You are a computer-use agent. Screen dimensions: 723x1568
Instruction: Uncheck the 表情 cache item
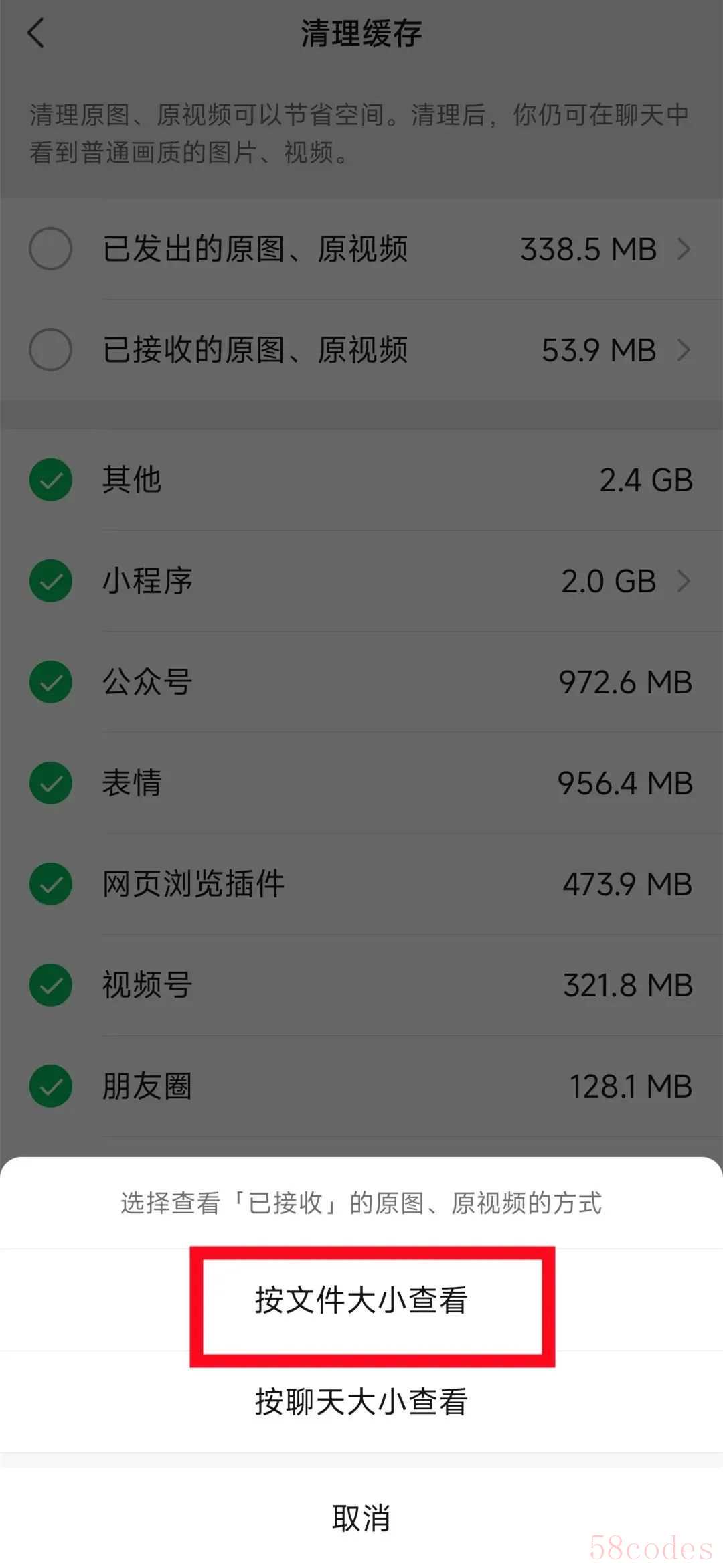[x=51, y=783]
